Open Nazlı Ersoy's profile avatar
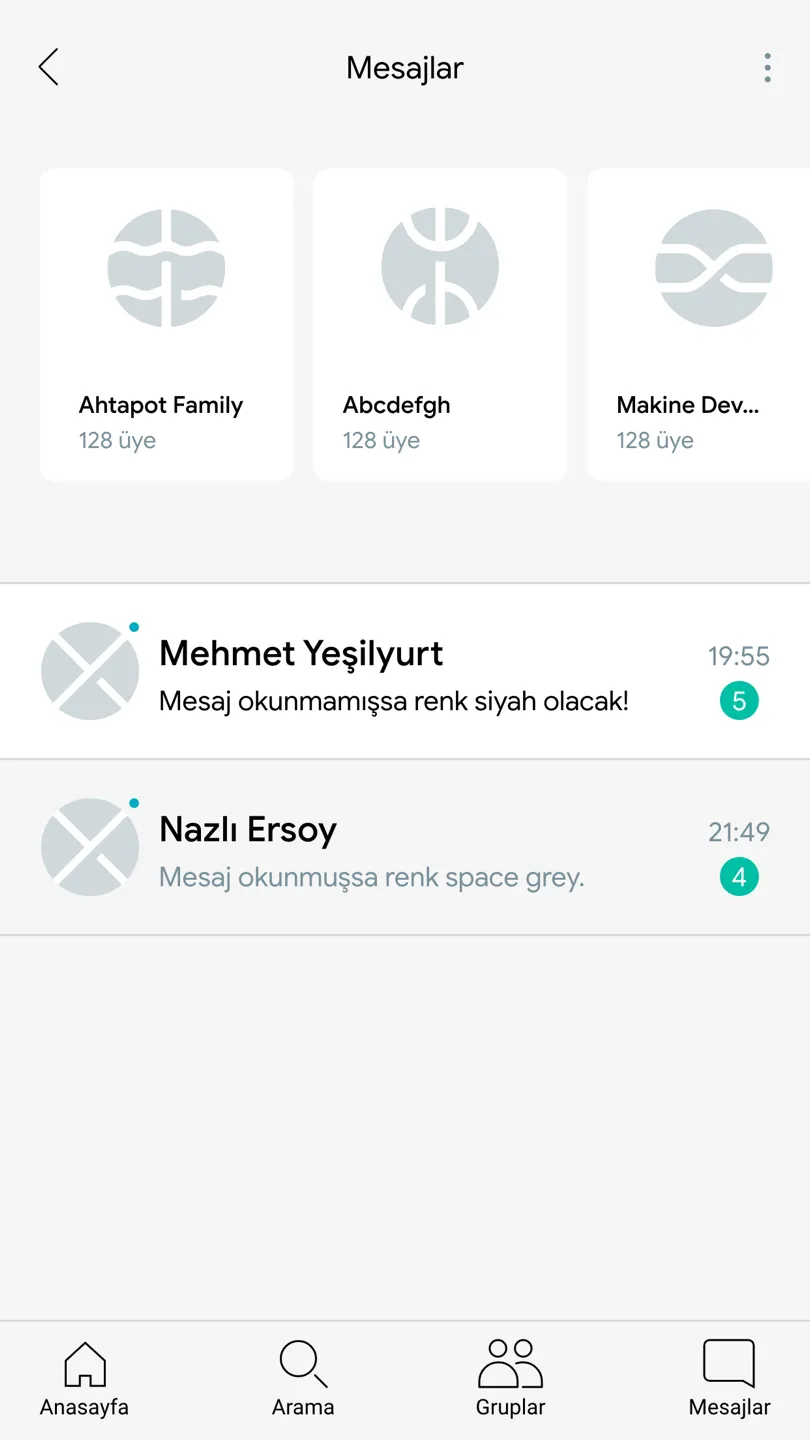This screenshot has height=1440, width=810. coord(90,846)
